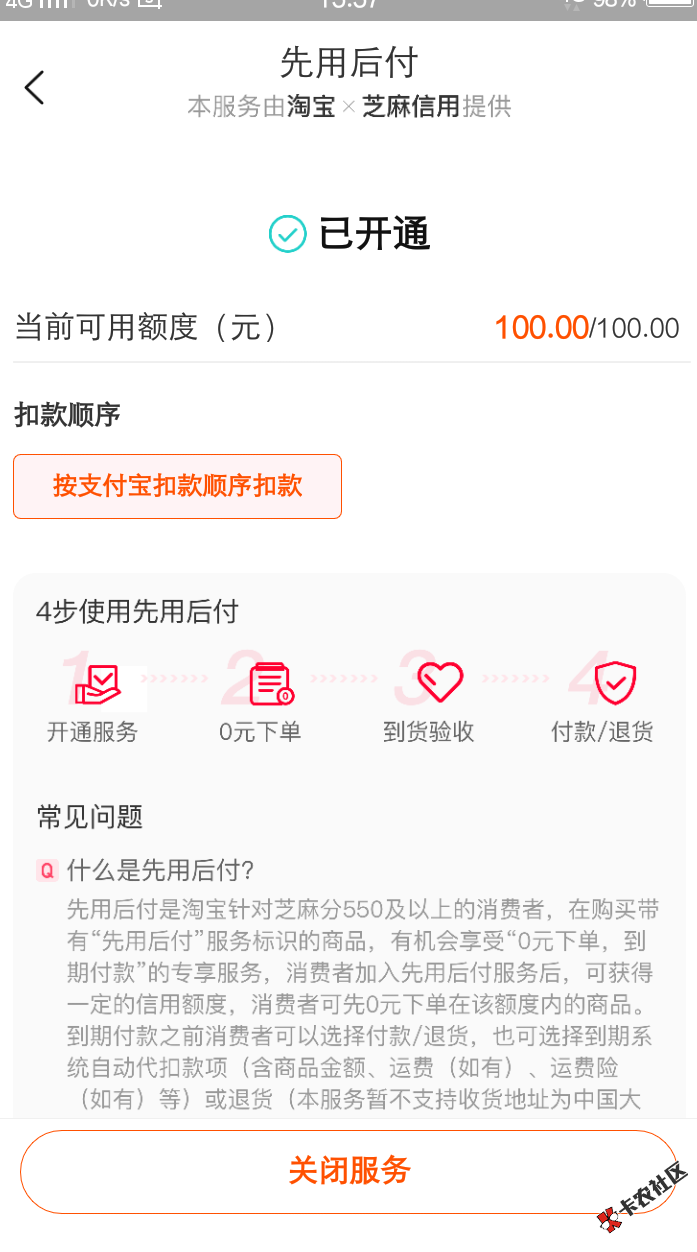Select 按支付宝扣款顺序扣款 option

click(177, 486)
